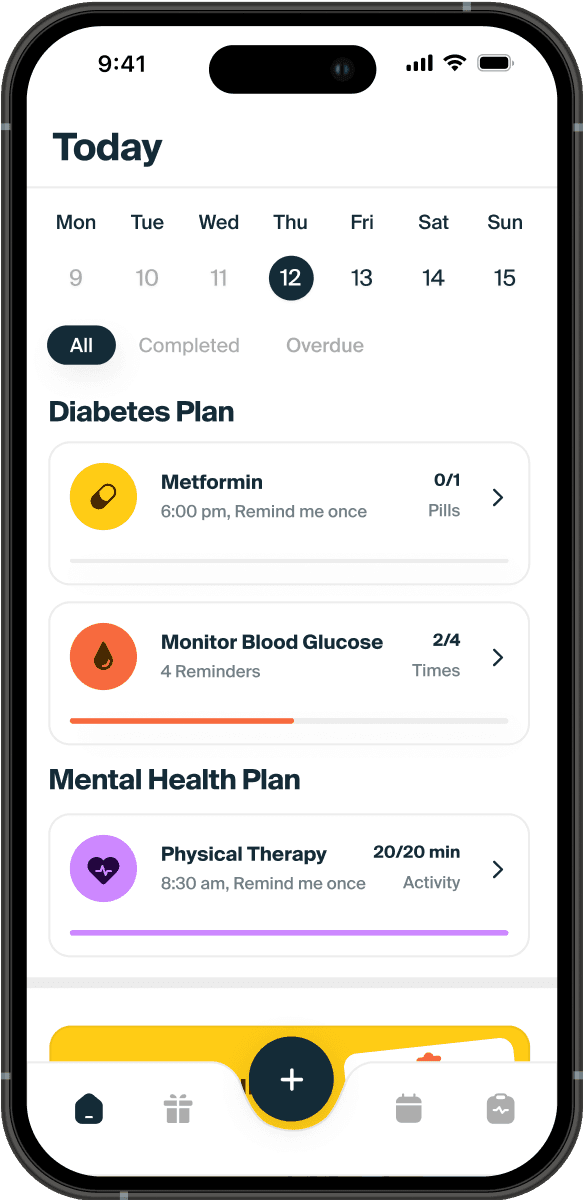Select Wednesday the 11th
This screenshot has width=583, height=1200.
(219, 278)
